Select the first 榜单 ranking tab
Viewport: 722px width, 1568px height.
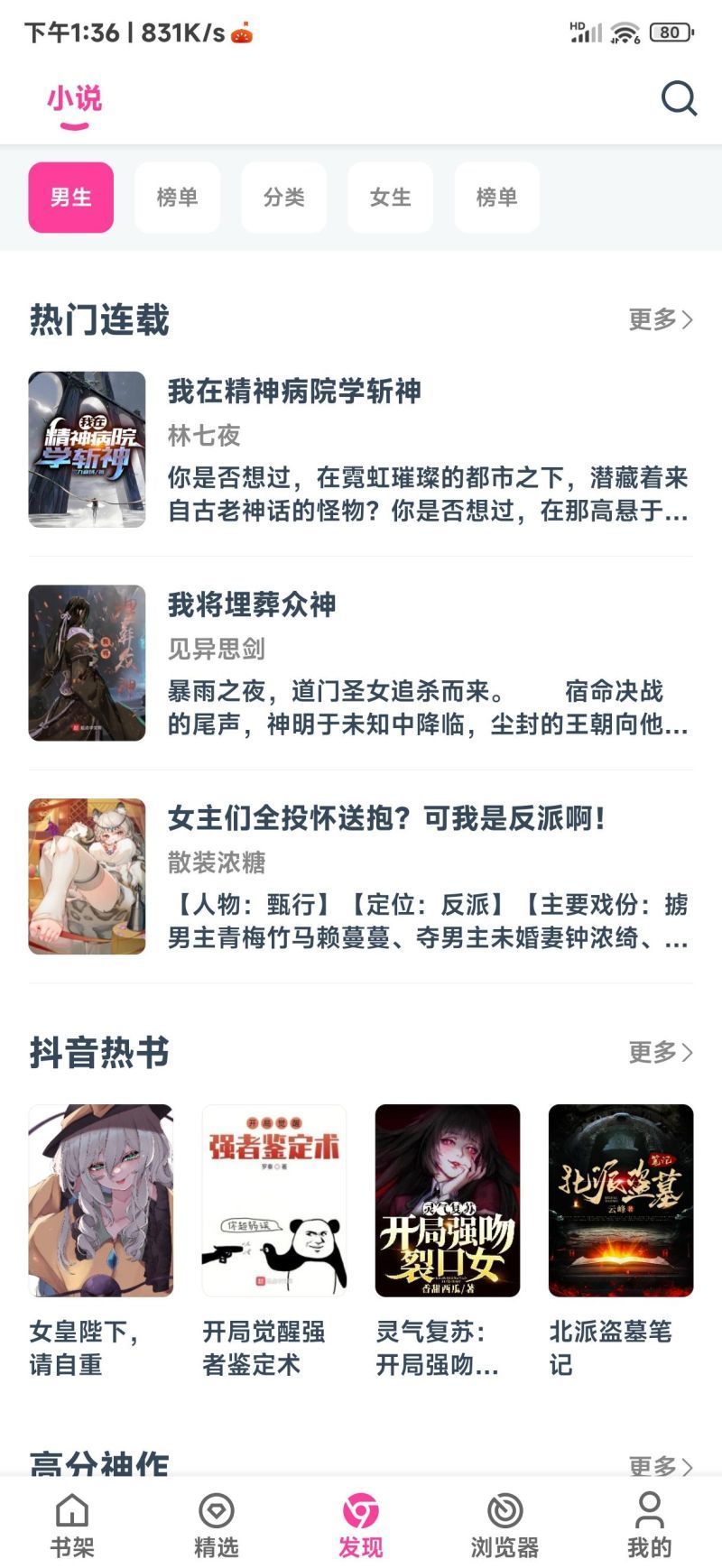tap(178, 198)
